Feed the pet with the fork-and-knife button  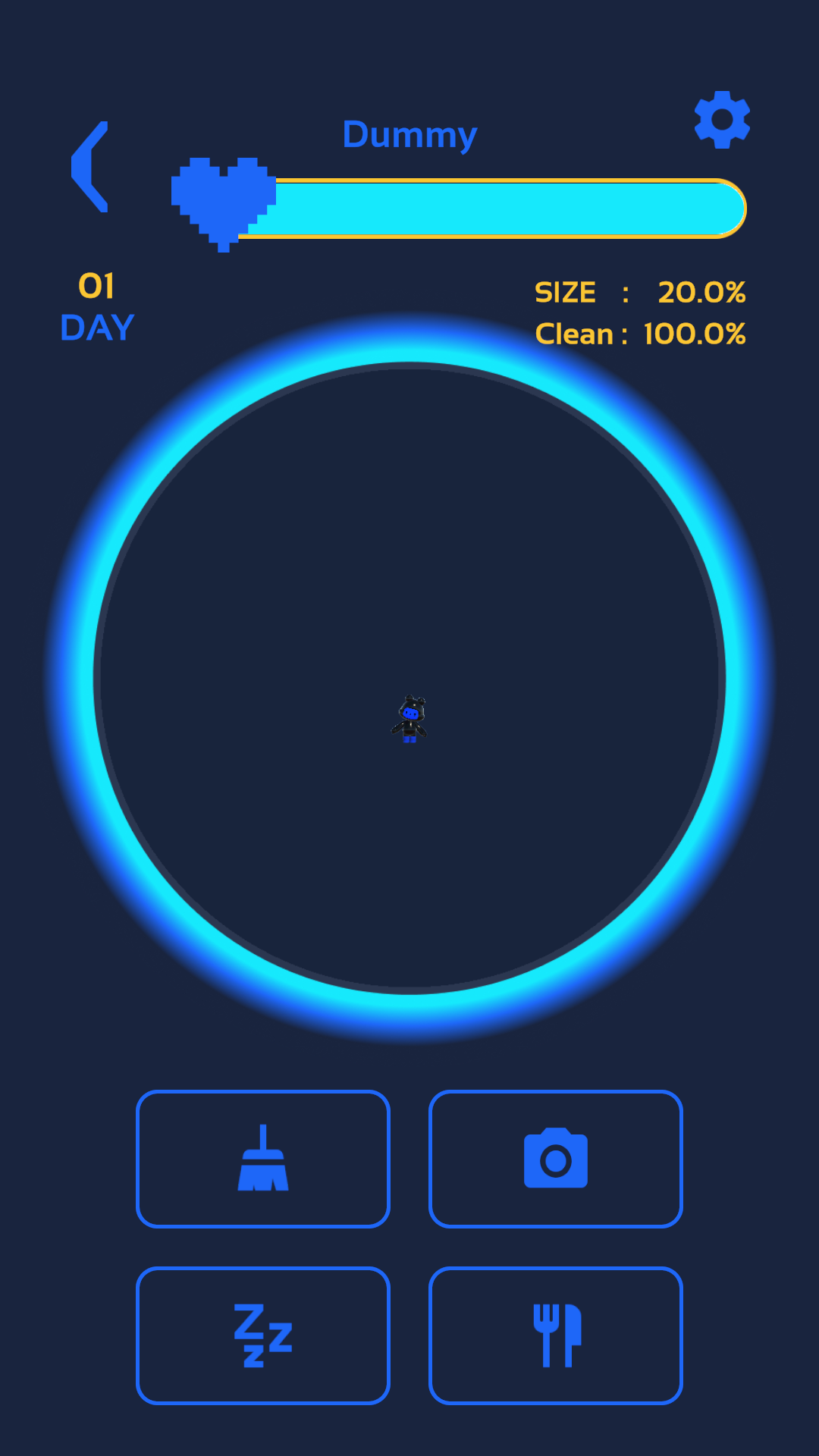point(555,1335)
